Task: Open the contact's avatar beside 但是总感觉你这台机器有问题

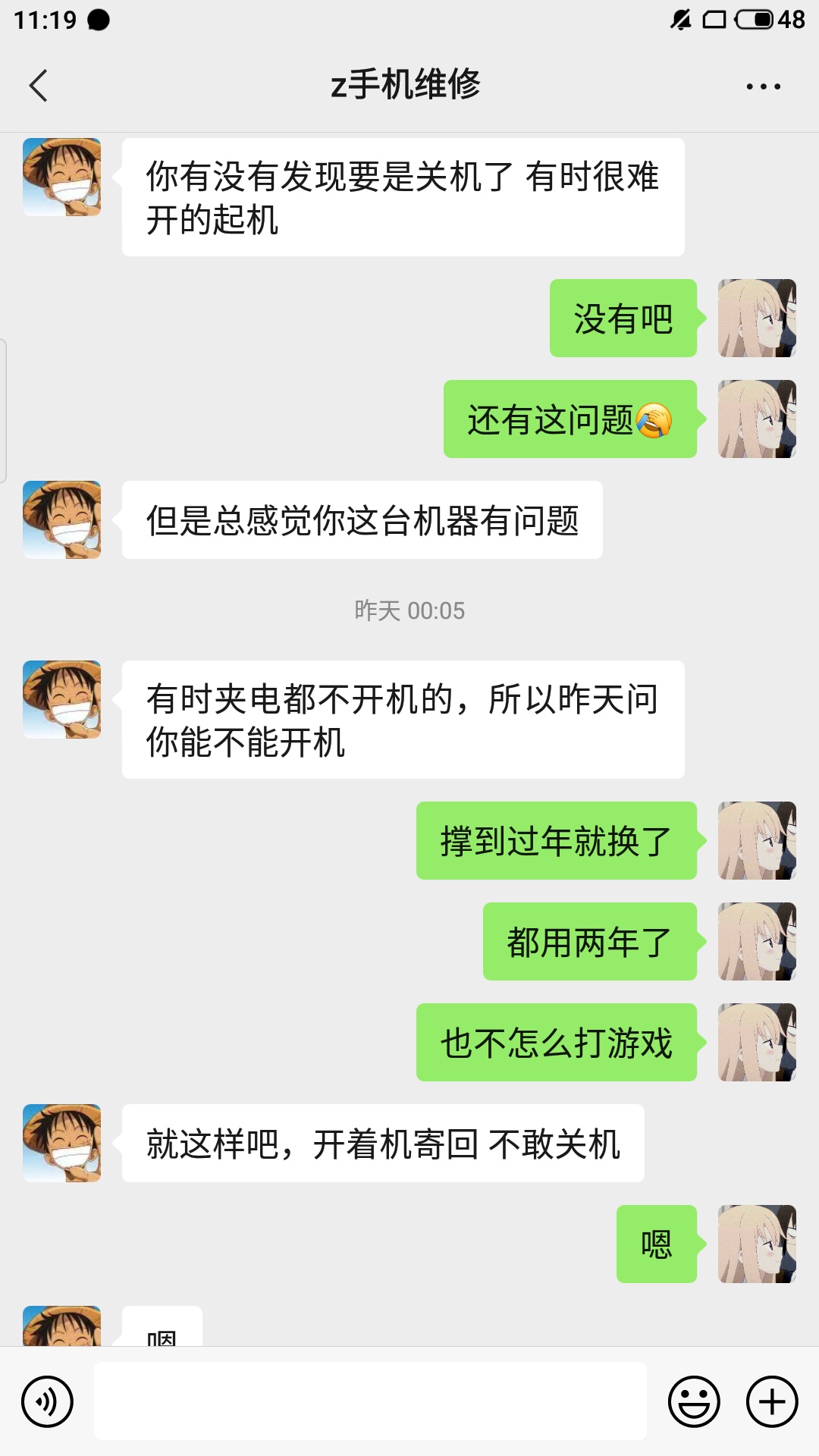Action: [x=62, y=520]
